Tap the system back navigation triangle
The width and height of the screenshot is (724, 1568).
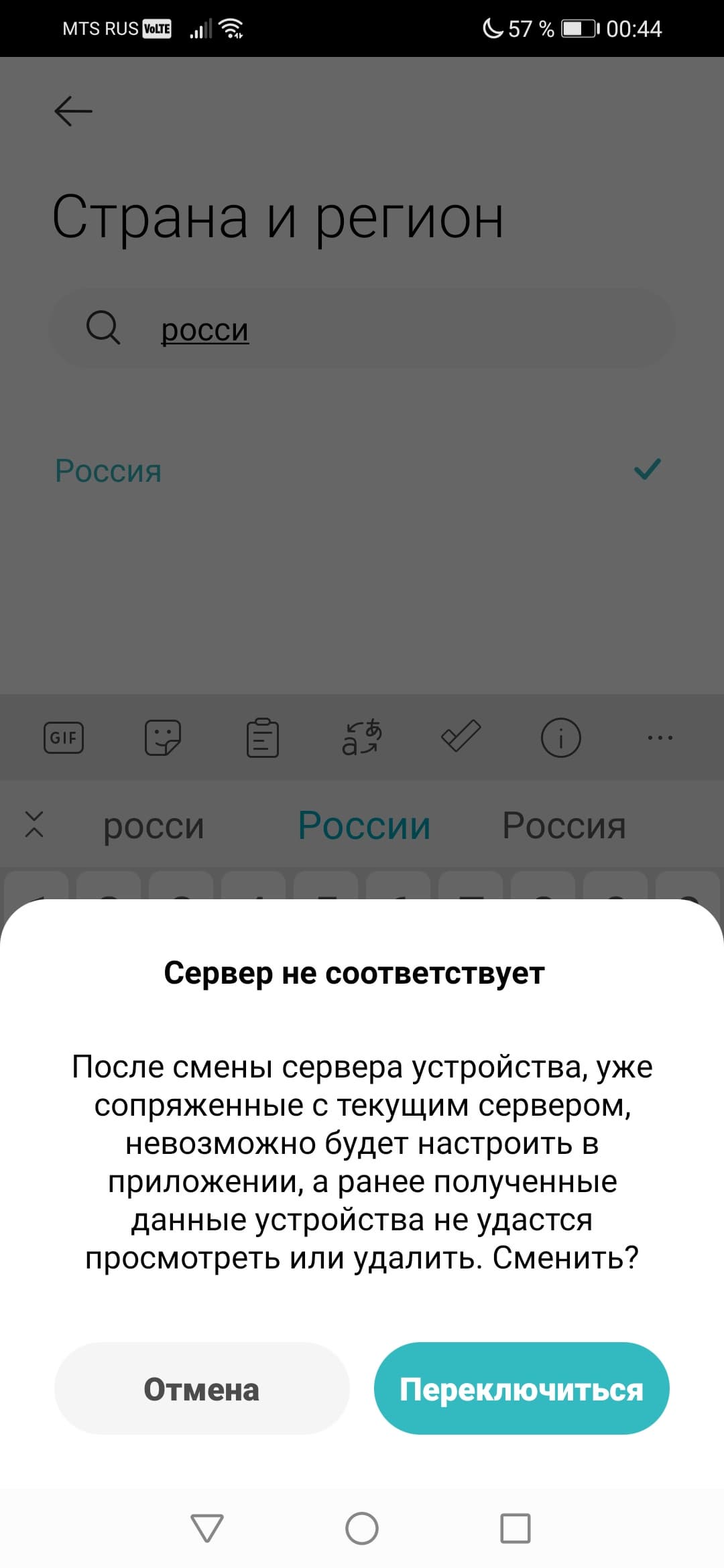click(206, 1528)
